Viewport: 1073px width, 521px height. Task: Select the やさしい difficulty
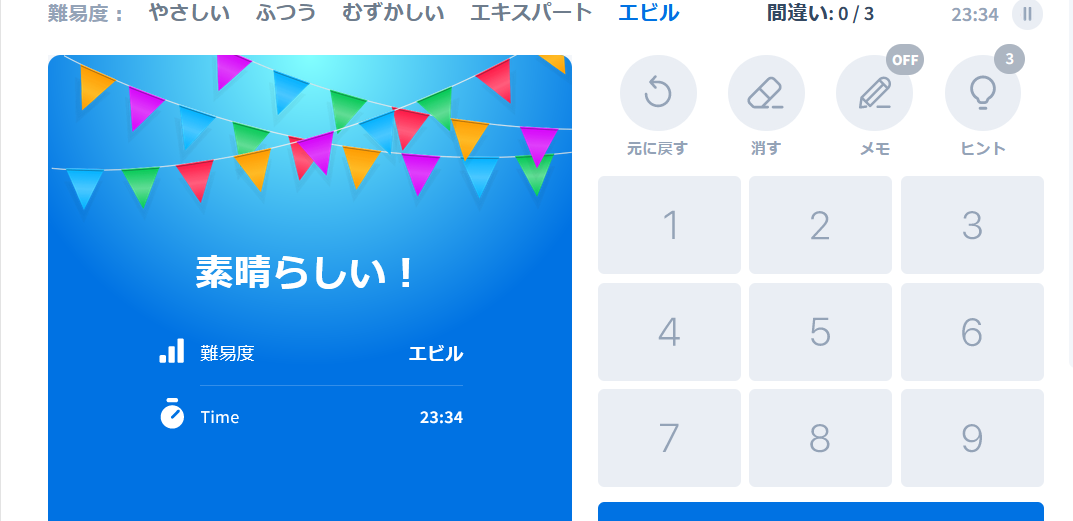pos(189,14)
